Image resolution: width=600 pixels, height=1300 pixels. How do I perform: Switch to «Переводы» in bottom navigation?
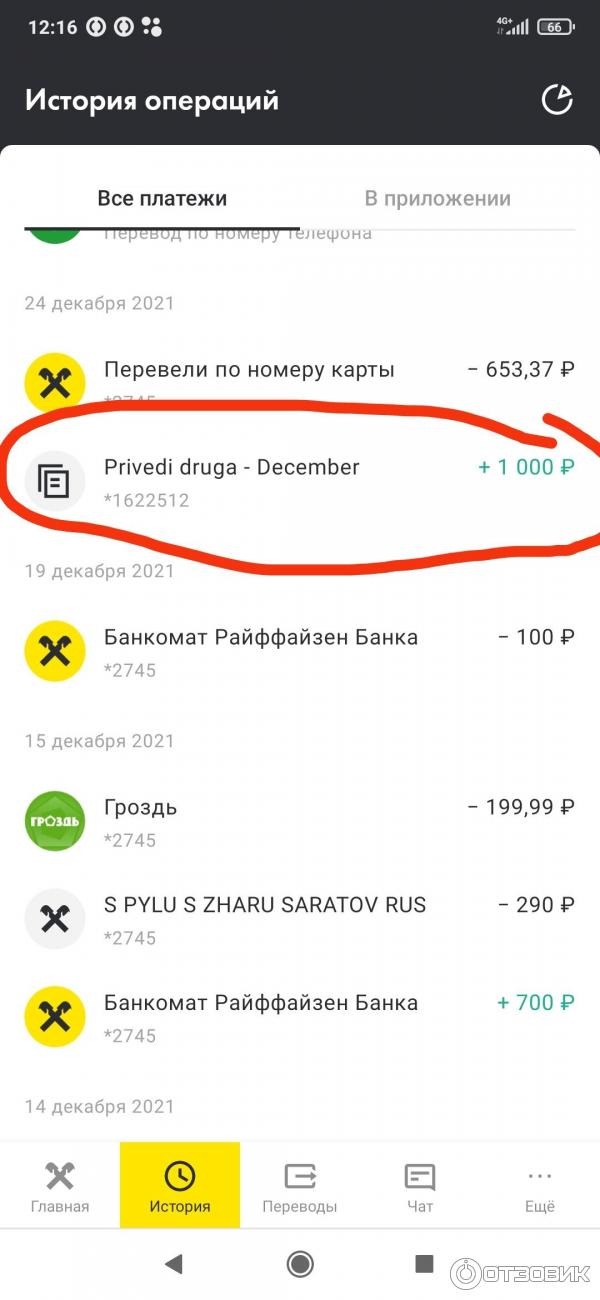pos(300,1186)
